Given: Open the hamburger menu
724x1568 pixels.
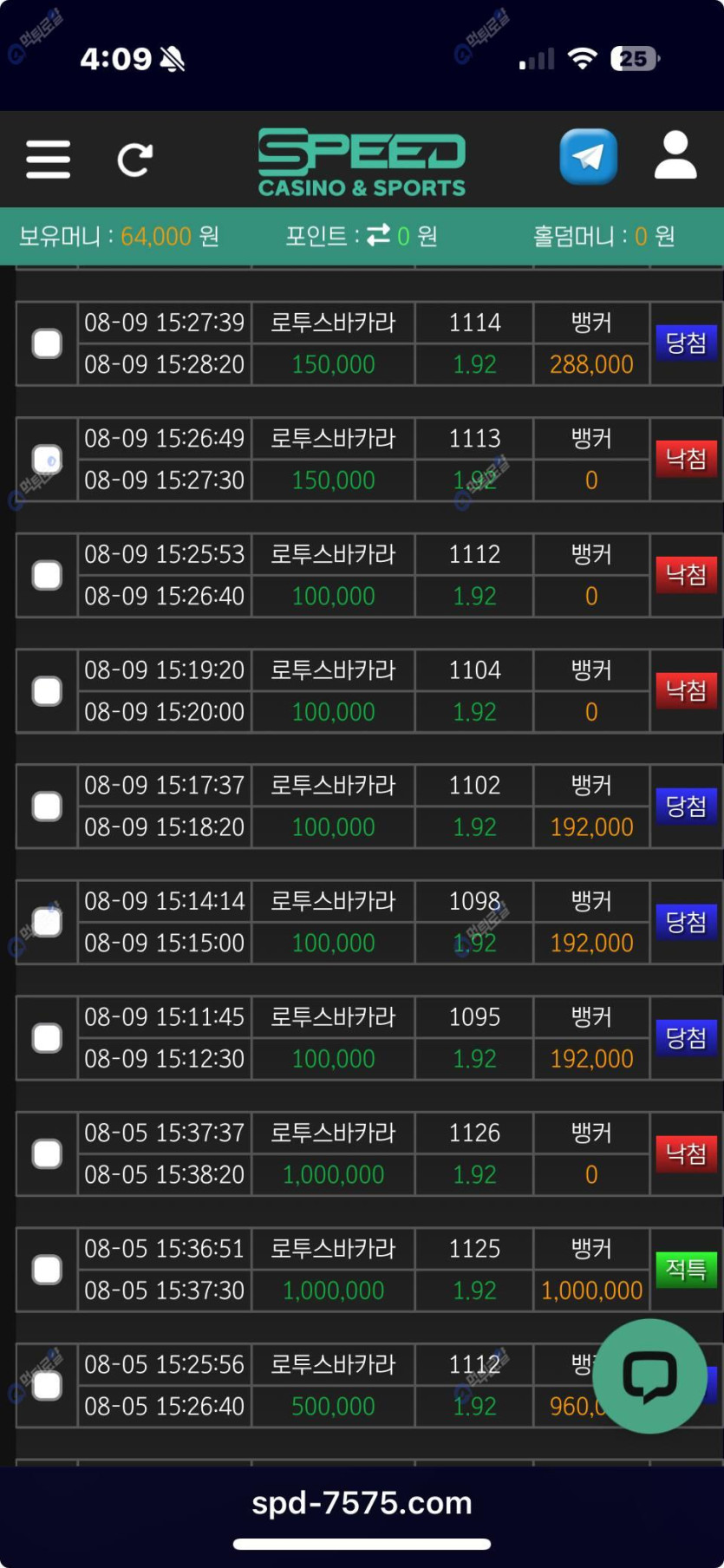Looking at the screenshot, I should point(49,160).
